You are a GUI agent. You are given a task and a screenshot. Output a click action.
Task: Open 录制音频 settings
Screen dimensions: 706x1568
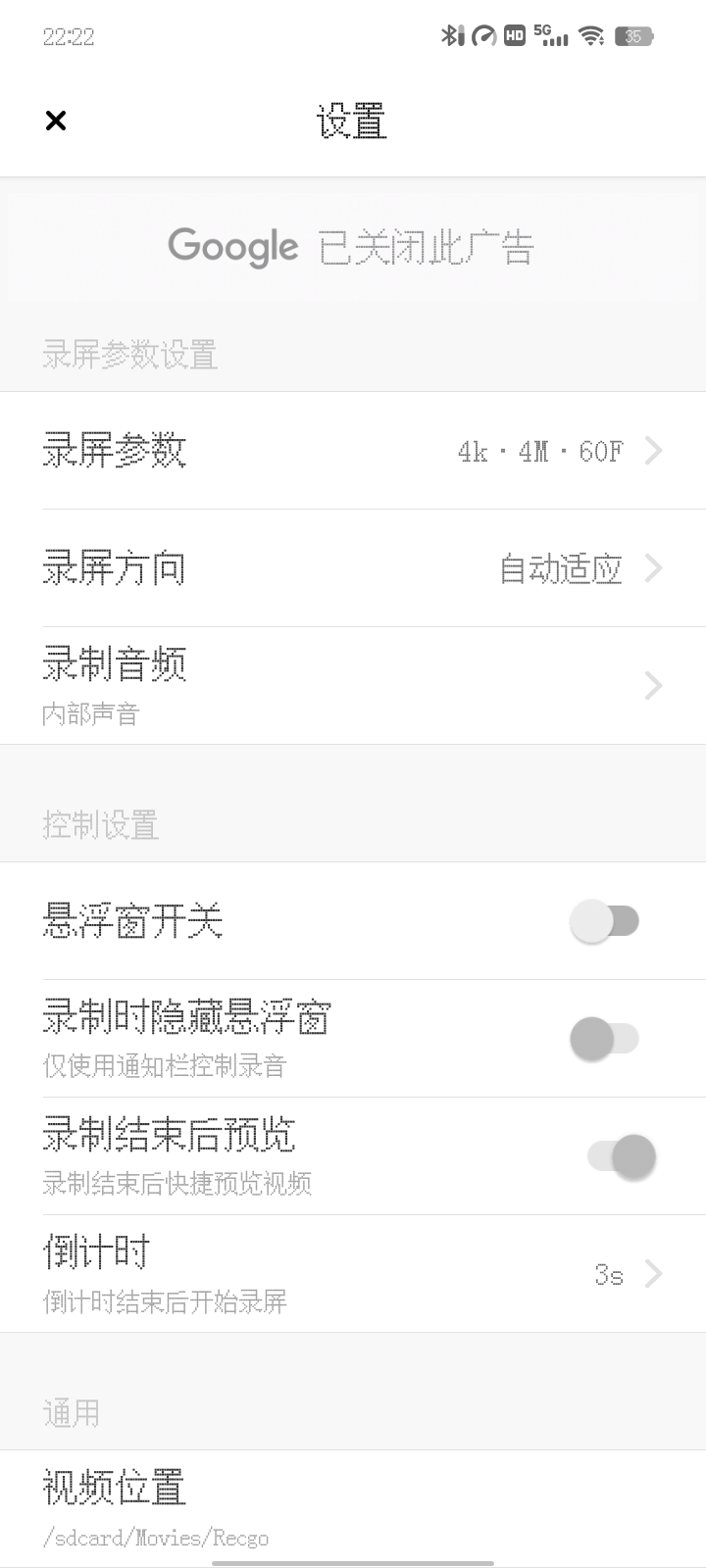pyautogui.click(x=353, y=686)
